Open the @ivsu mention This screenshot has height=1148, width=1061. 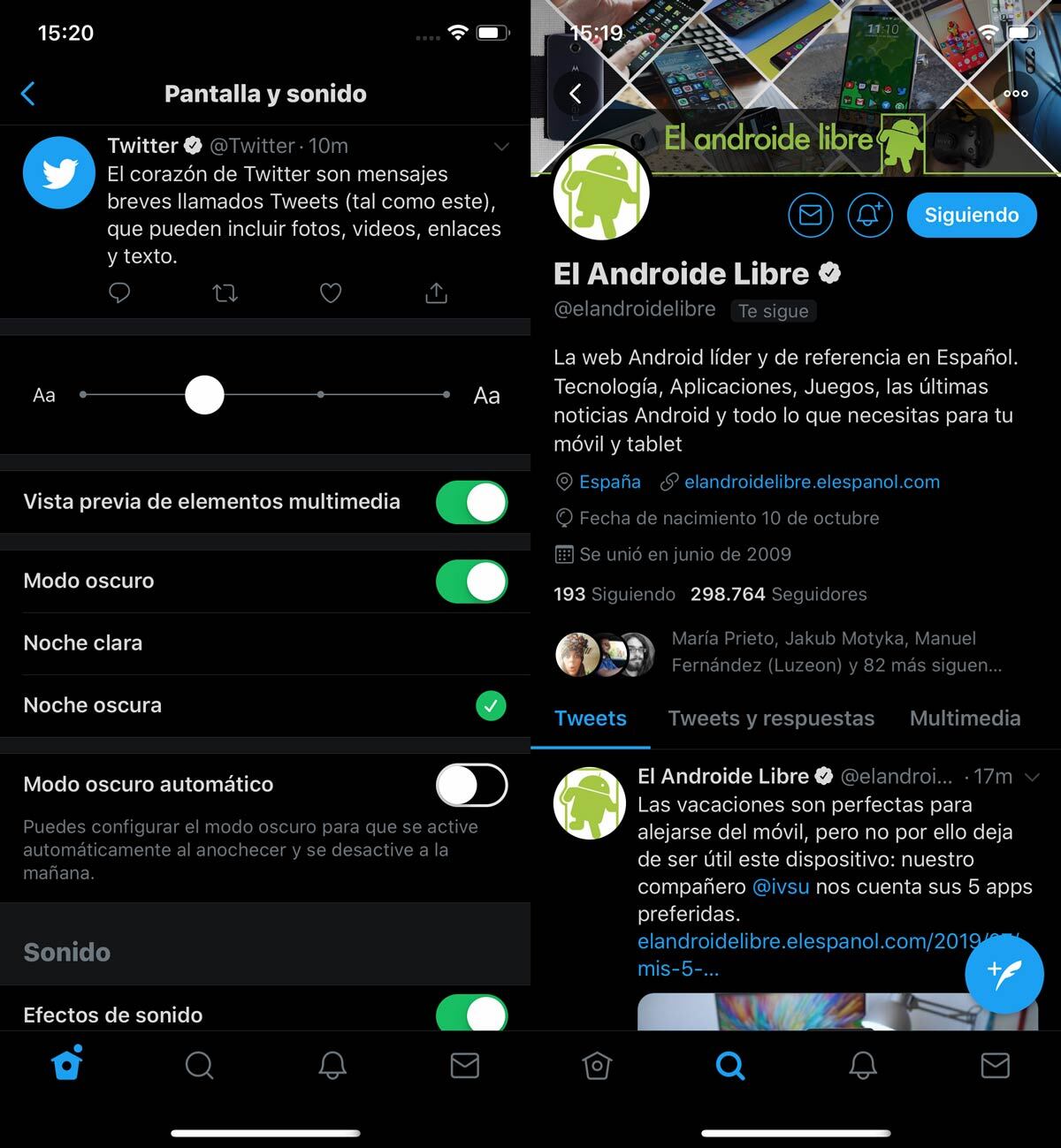[781, 886]
